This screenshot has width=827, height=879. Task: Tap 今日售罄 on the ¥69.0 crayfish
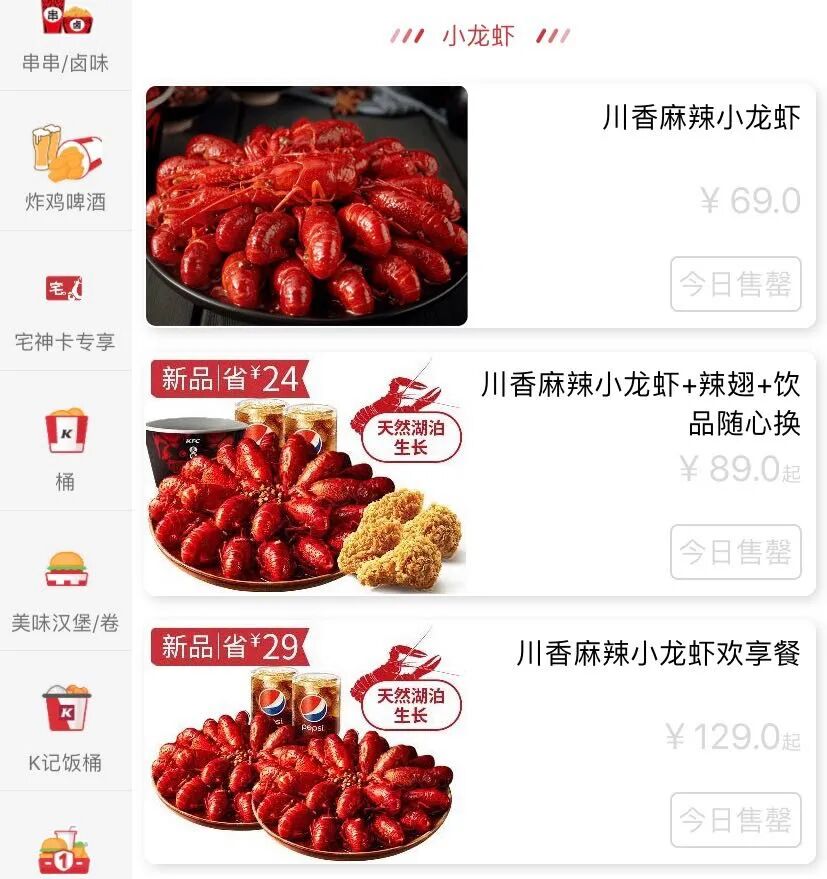pos(736,284)
